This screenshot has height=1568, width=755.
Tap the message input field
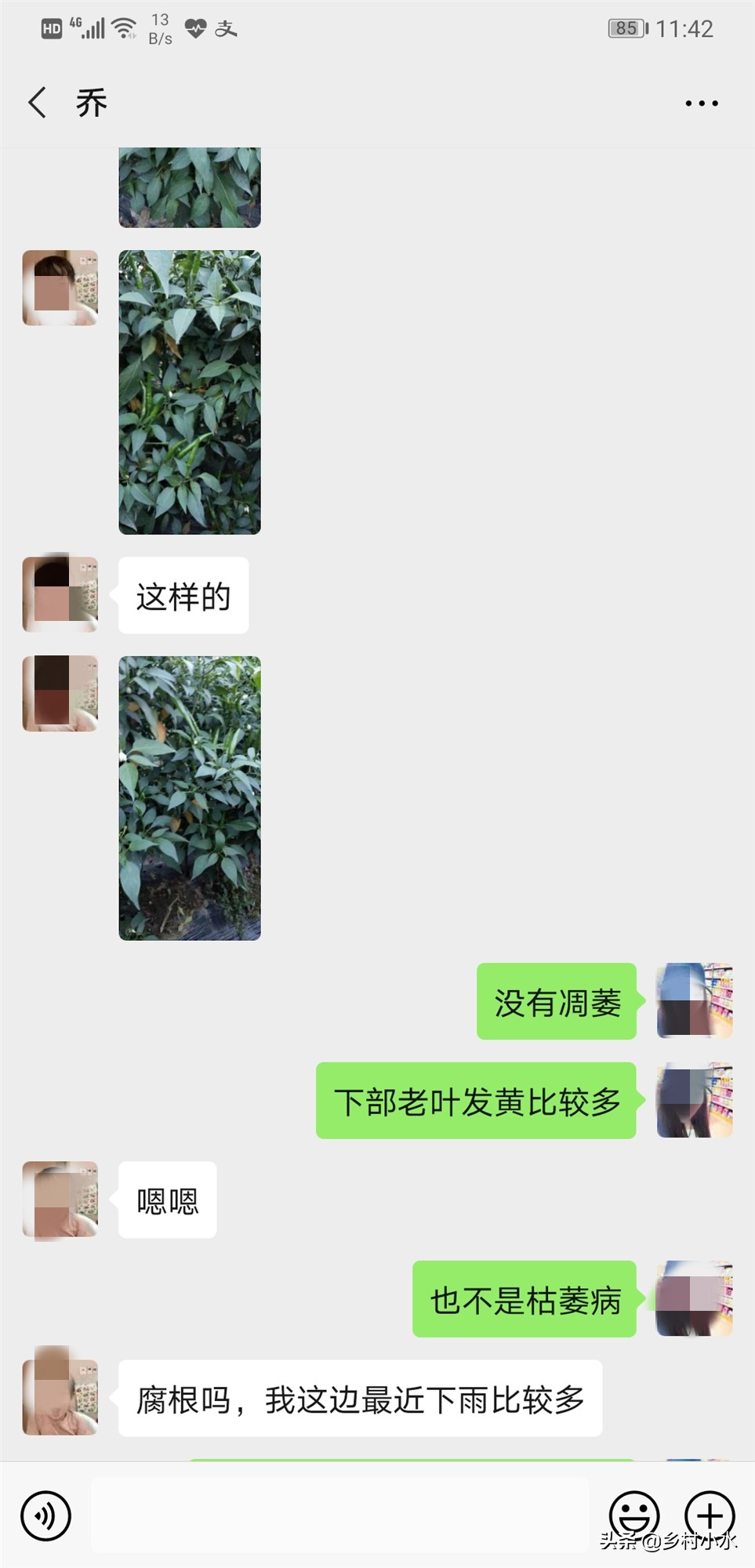337,1515
